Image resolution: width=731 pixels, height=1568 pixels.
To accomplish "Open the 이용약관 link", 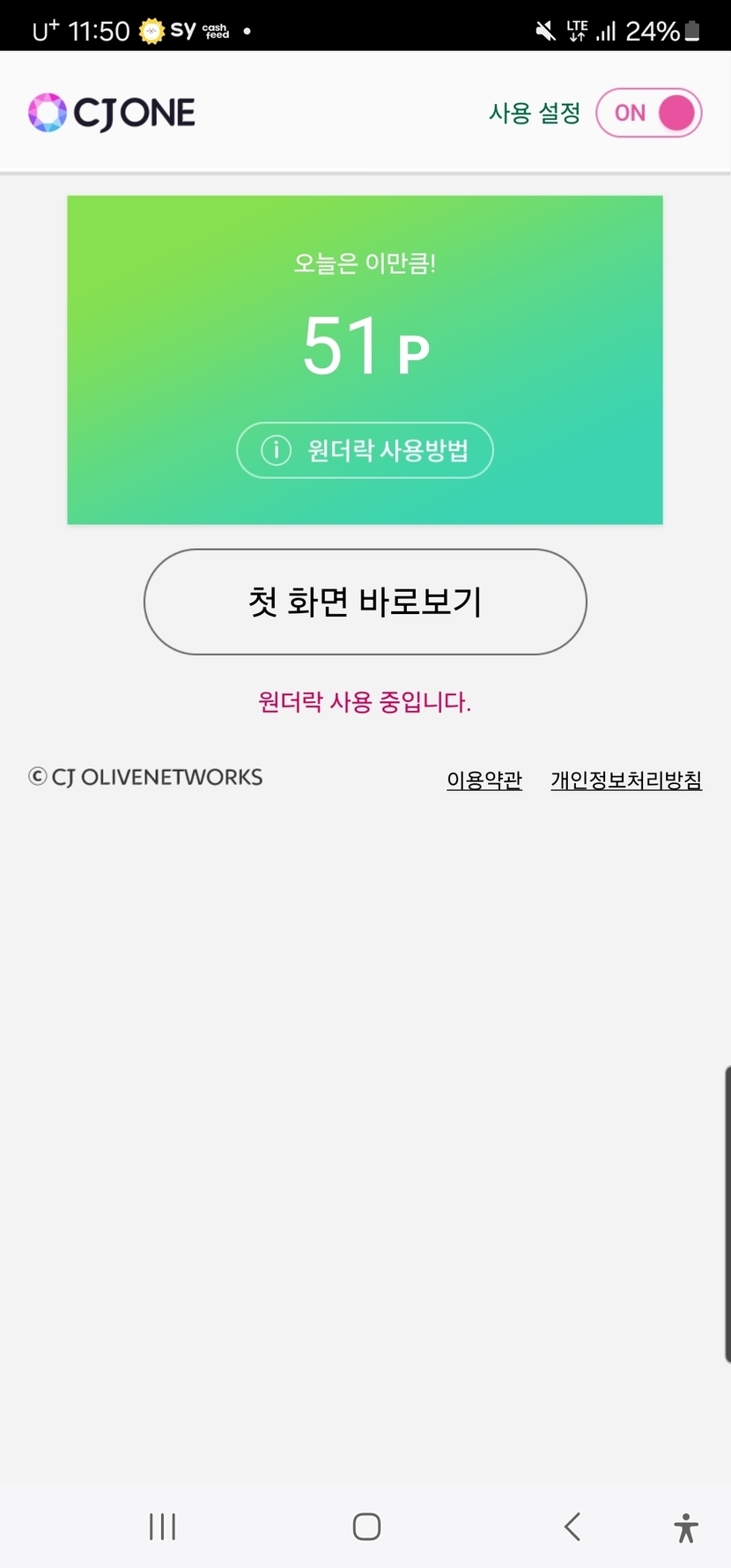I will 484,780.
